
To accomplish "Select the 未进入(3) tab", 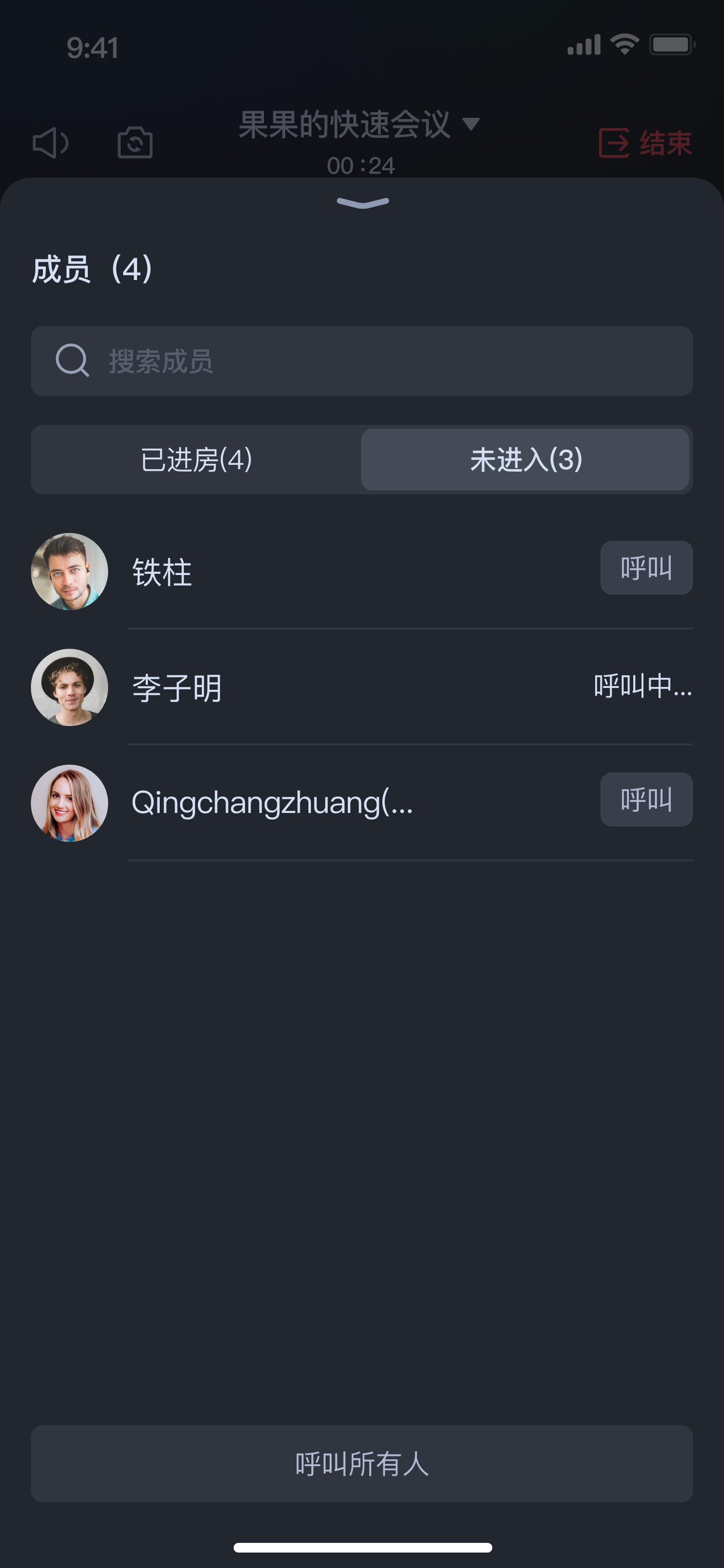I will point(525,460).
